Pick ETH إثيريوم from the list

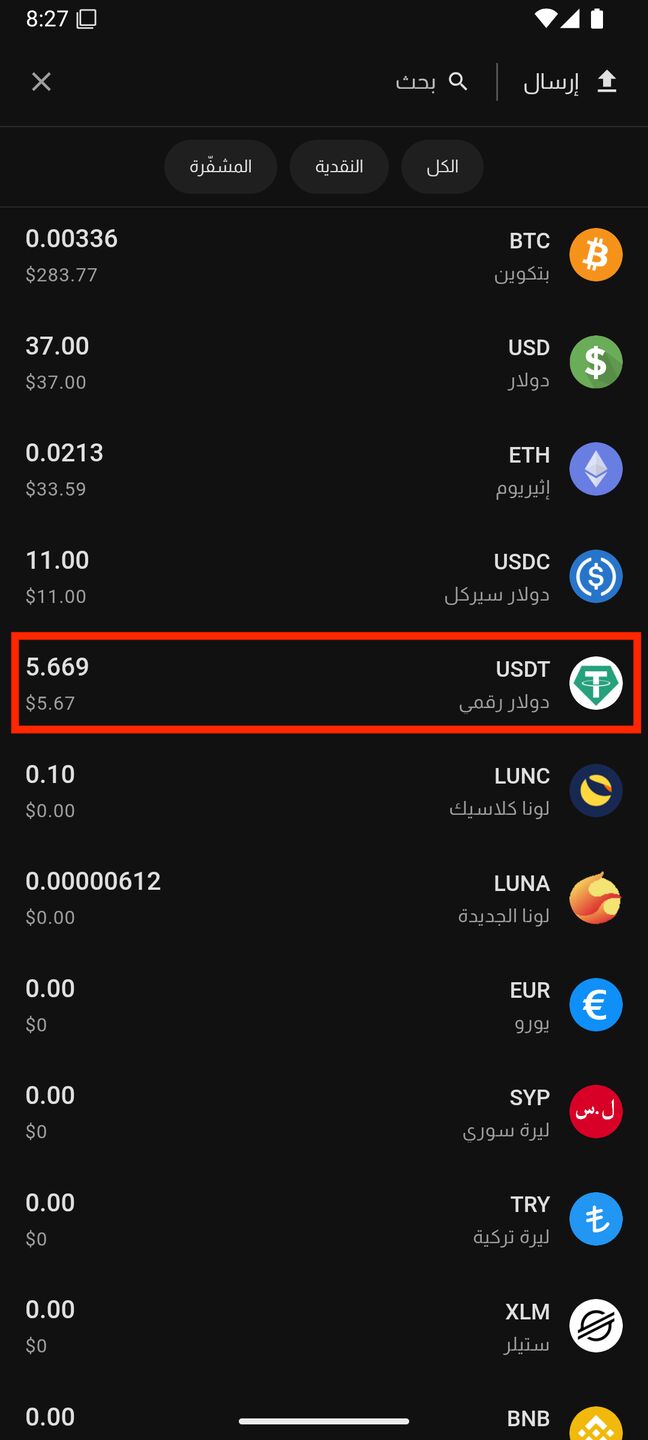324,469
